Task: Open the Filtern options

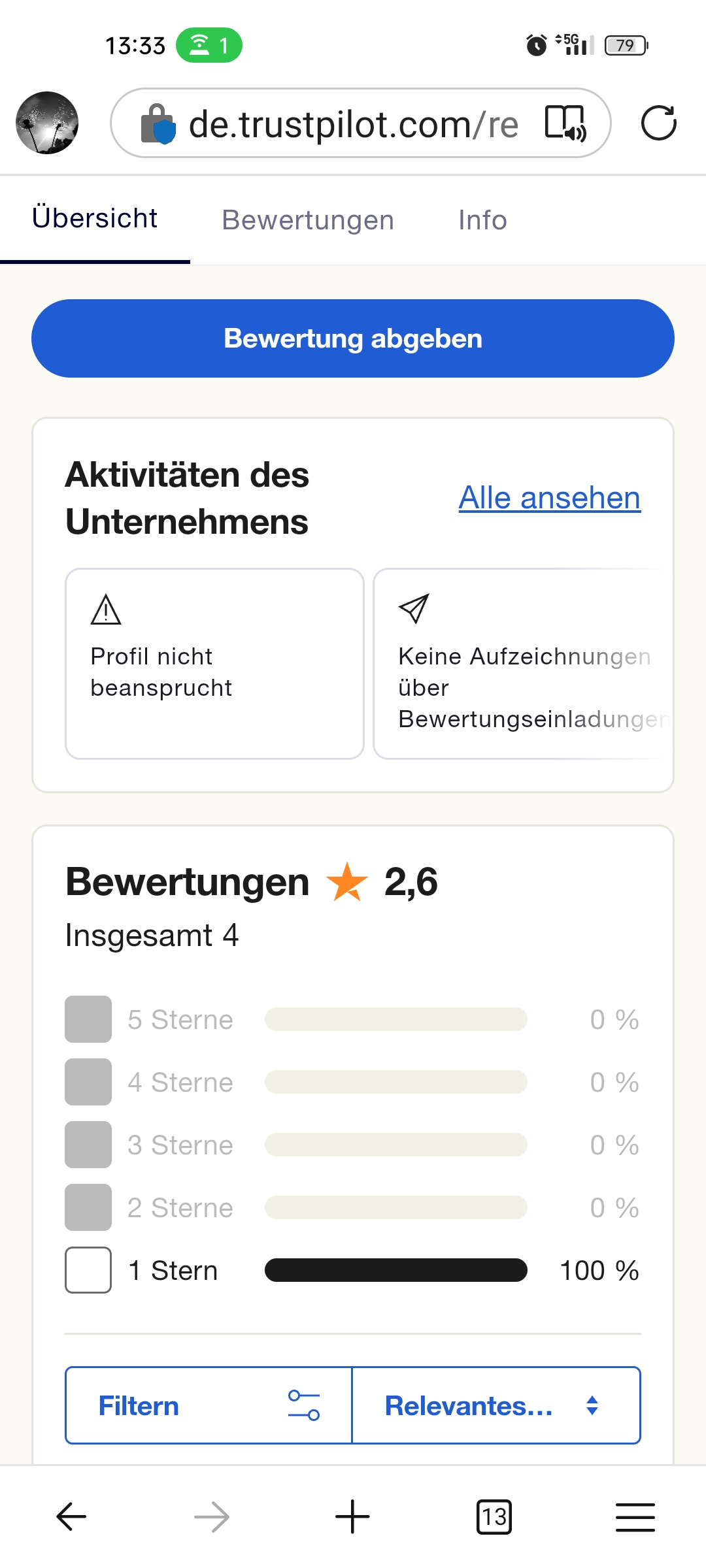Action: coord(209,1405)
